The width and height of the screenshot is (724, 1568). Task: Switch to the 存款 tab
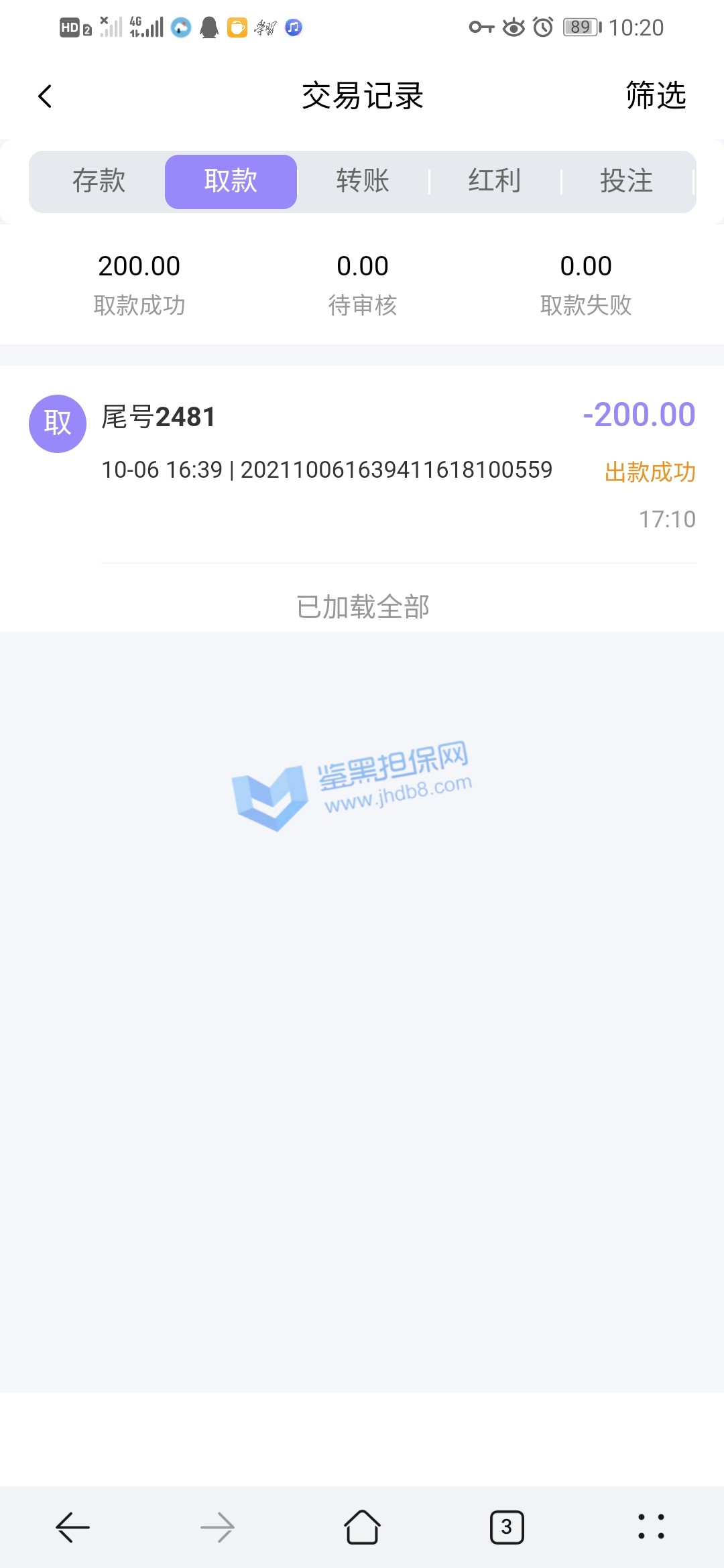click(x=99, y=181)
